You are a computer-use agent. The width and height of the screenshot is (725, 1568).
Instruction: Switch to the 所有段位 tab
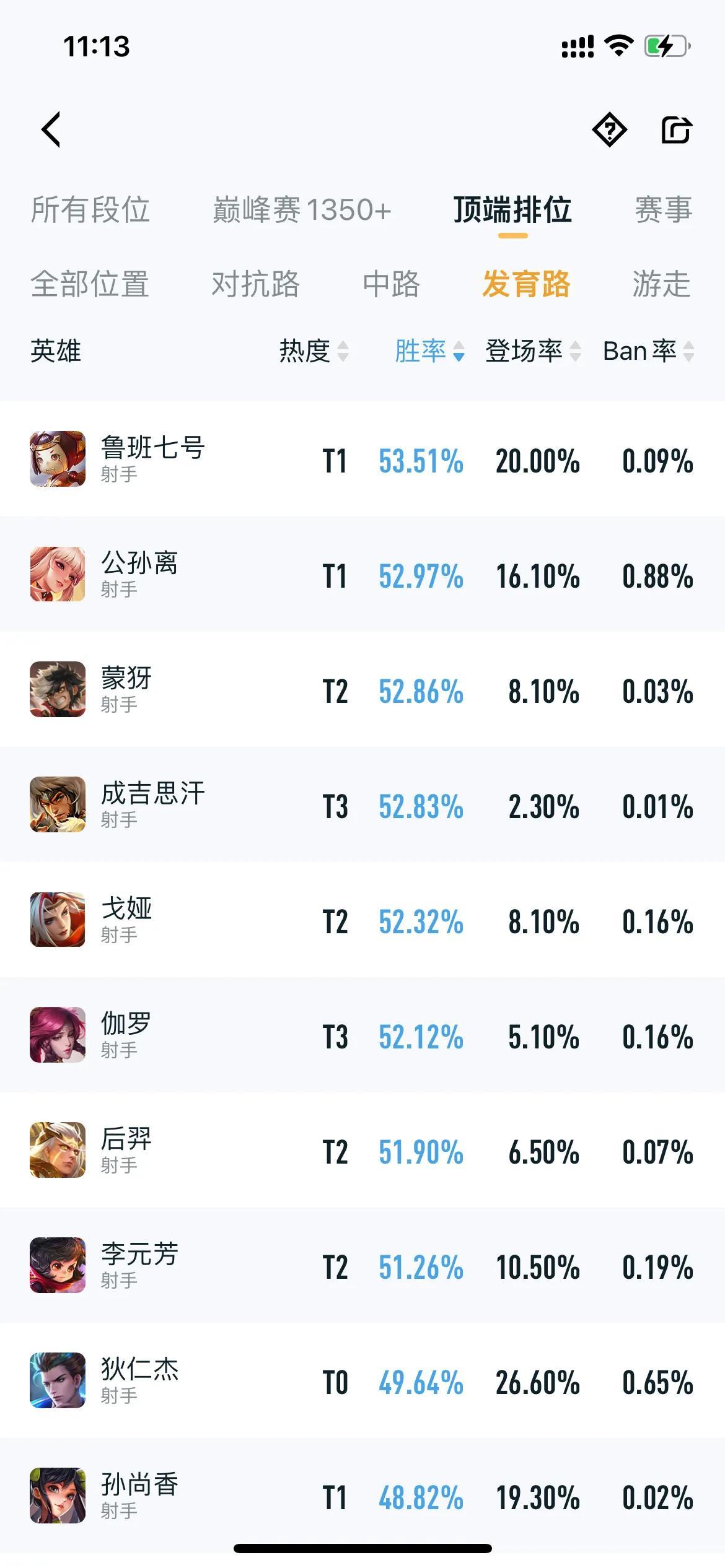coord(90,209)
